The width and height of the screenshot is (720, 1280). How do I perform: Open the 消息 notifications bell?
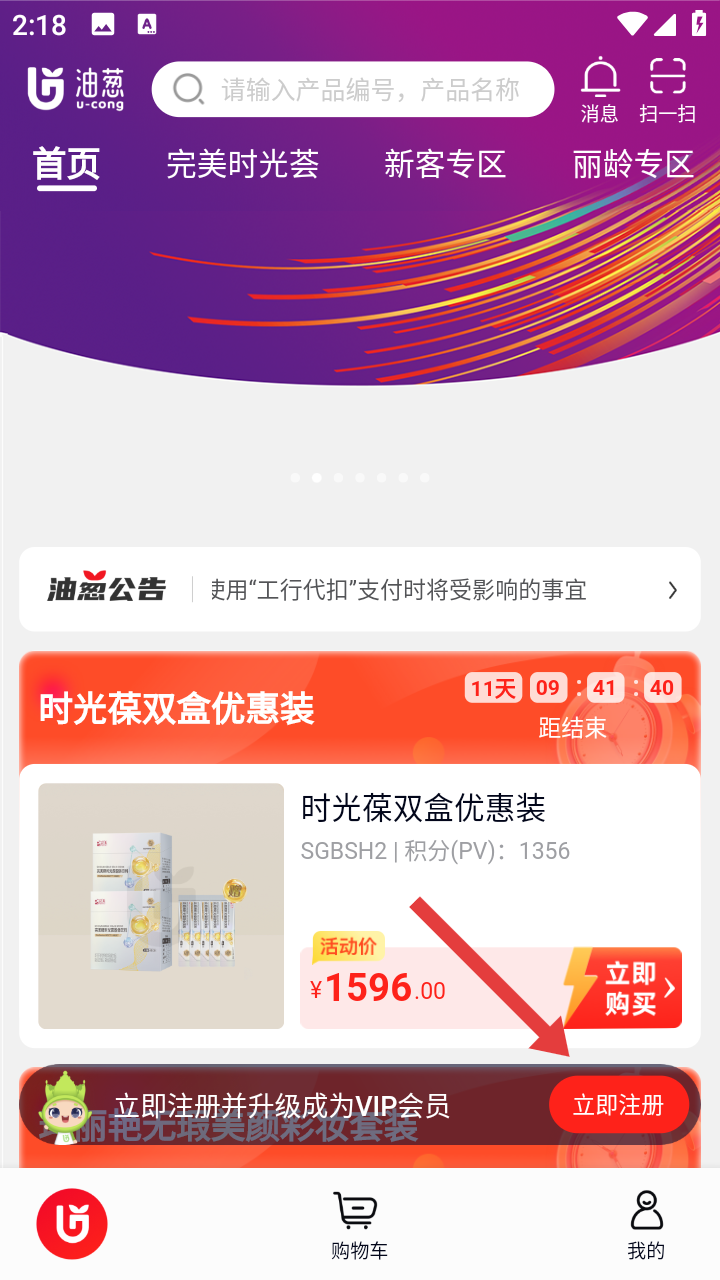point(600,90)
